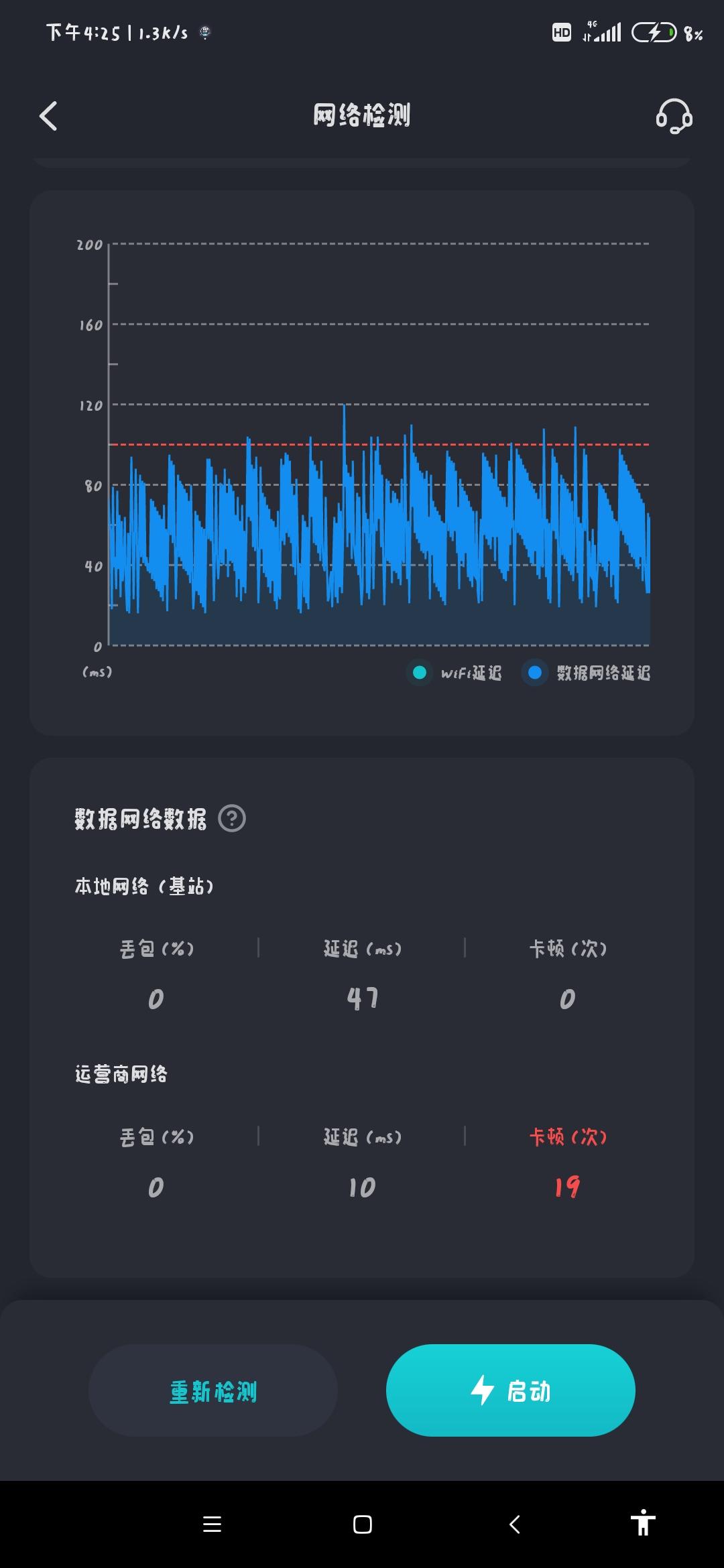Viewport: 724px width, 1568px height.
Task: Tap the 重新检测 button
Action: tap(213, 1390)
